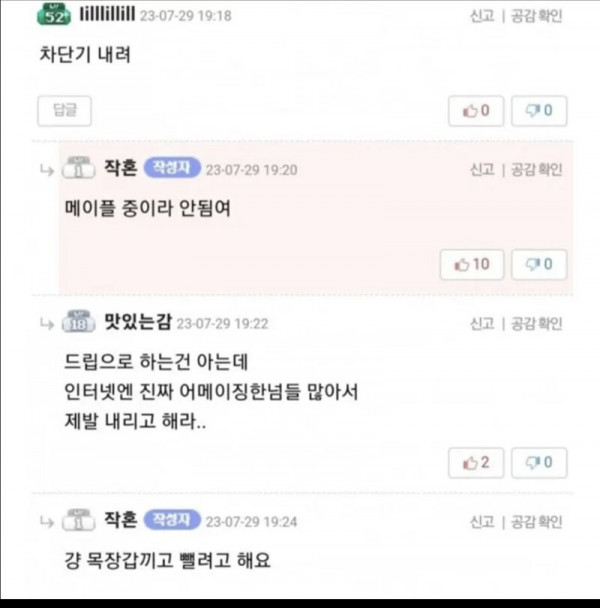This screenshot has height=608, width=600.
Task: Dislike the comment "차단기 내려"
Action: 539,111
